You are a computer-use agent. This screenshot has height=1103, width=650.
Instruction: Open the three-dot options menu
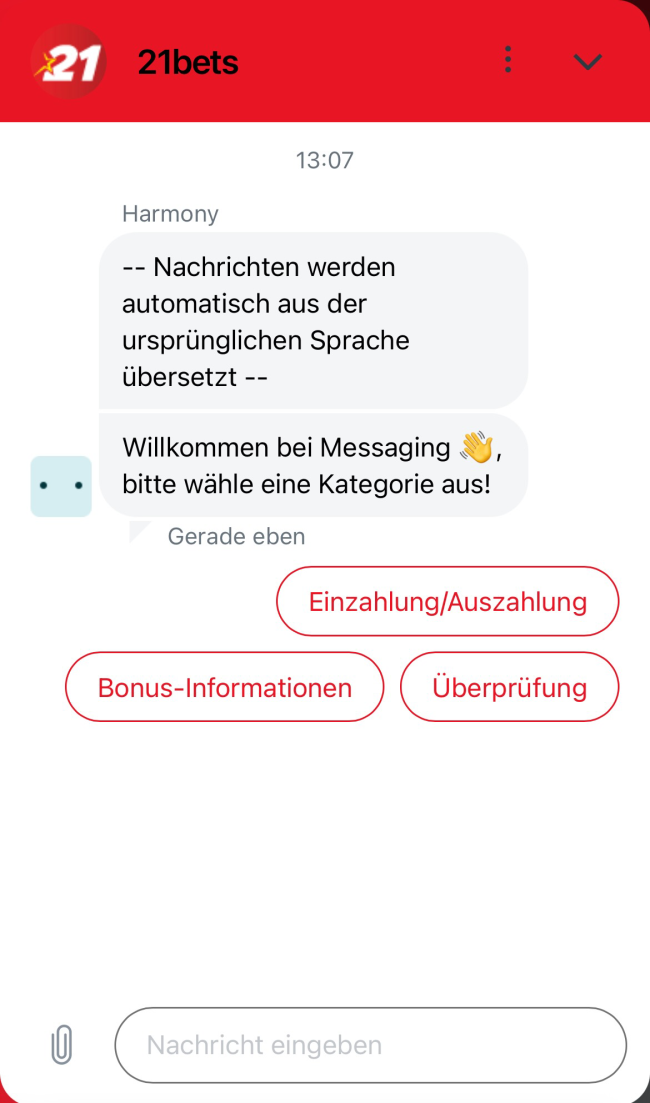click(508, 61)
